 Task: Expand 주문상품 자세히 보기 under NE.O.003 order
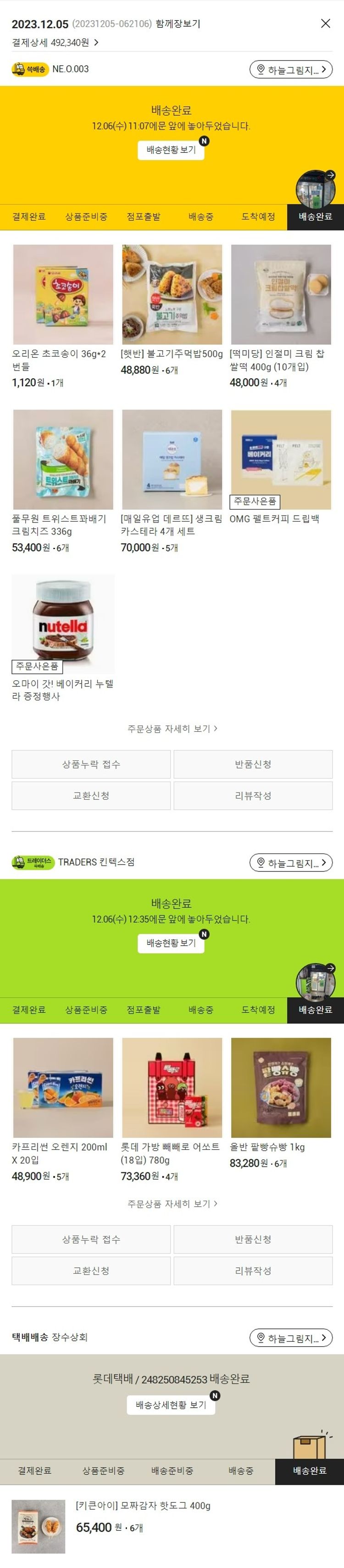[x=172, y=728]
